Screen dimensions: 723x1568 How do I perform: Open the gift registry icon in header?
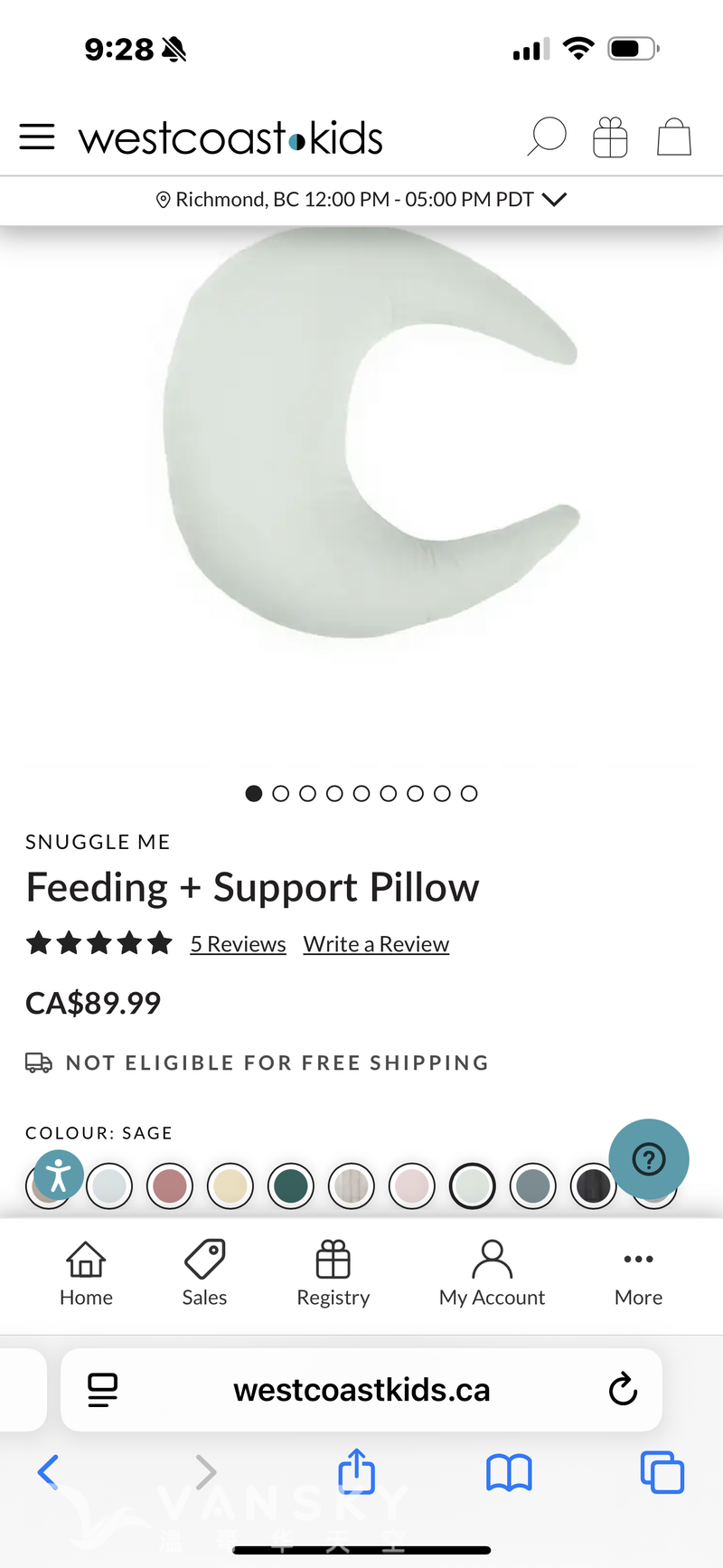610,137
